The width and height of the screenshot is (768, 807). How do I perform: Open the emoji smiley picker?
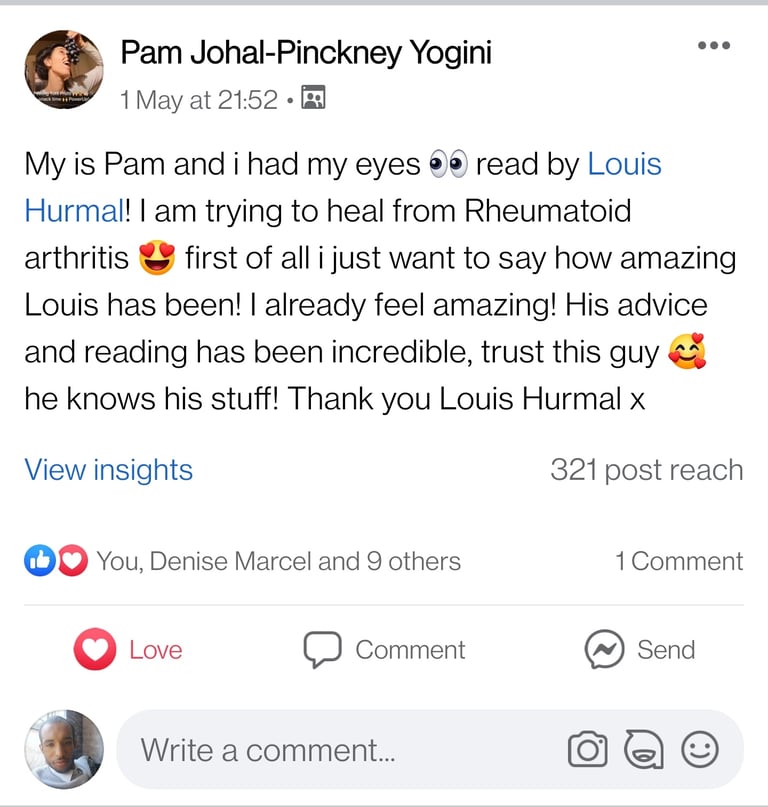[700, 749]
